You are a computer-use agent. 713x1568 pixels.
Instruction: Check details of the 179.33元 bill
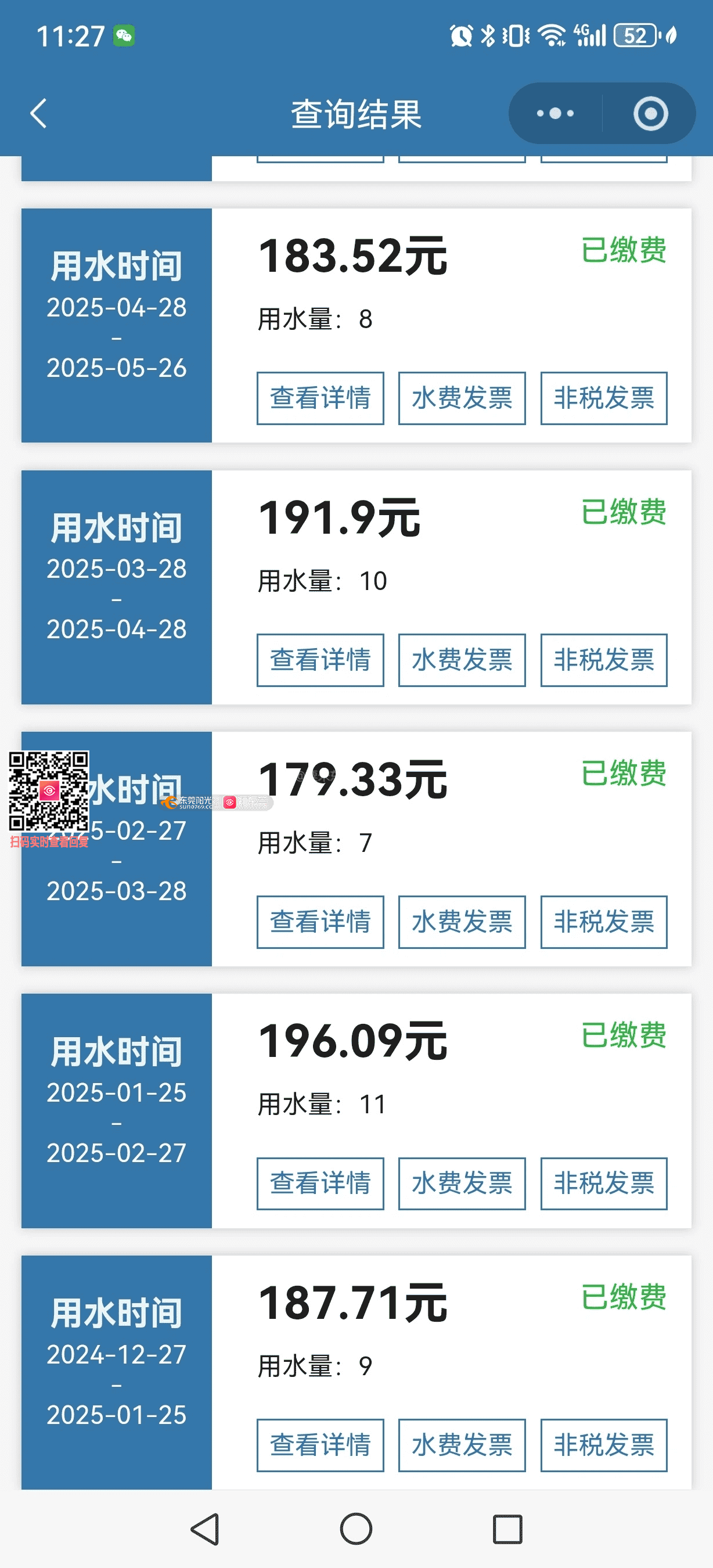click(x=320, y=922)
